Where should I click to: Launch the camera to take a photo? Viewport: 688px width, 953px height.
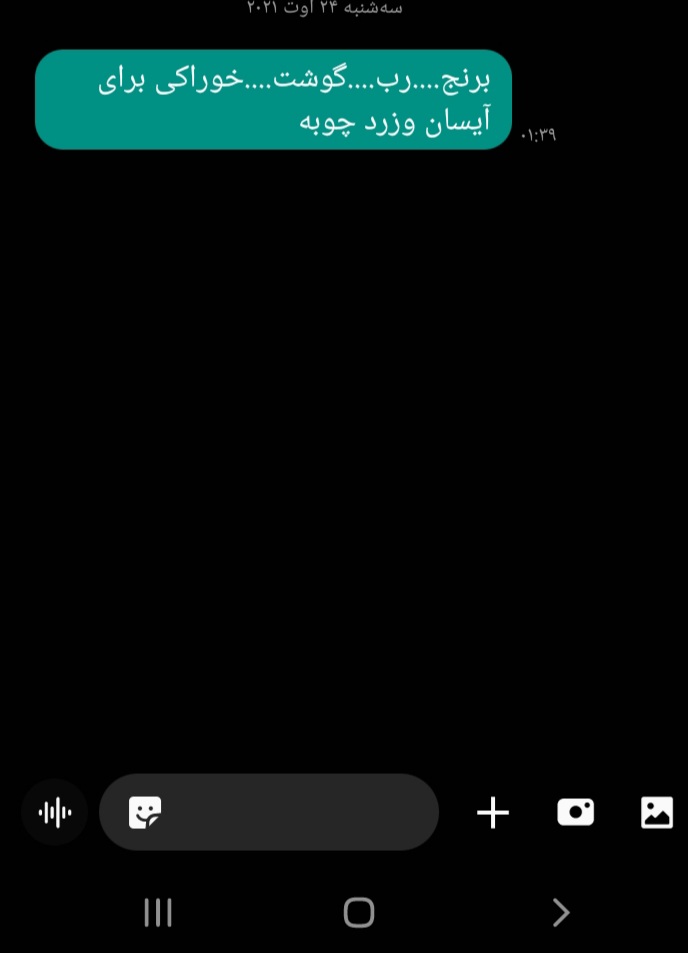575,812
